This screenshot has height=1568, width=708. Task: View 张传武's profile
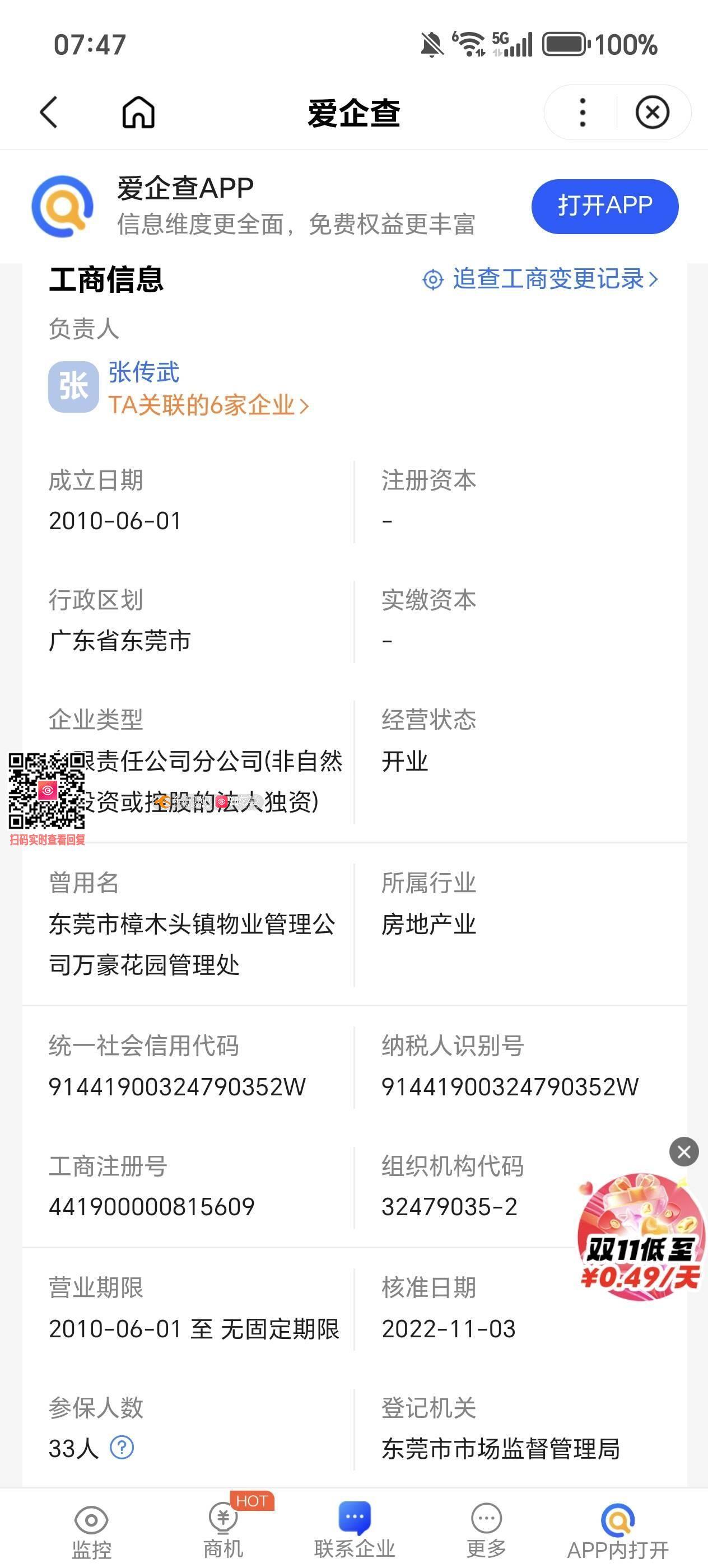(x=143, y=372)
